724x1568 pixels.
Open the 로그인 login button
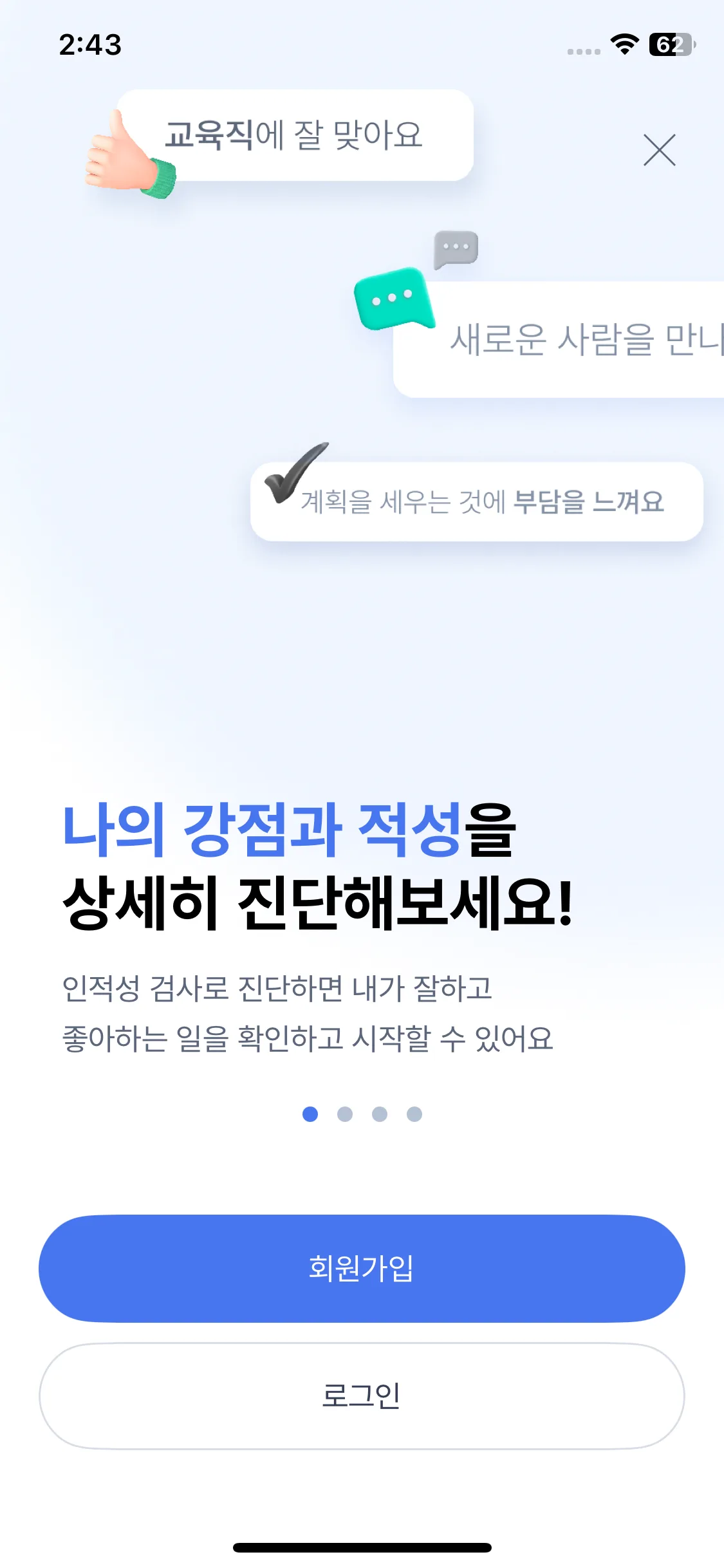pos(362,1395)
